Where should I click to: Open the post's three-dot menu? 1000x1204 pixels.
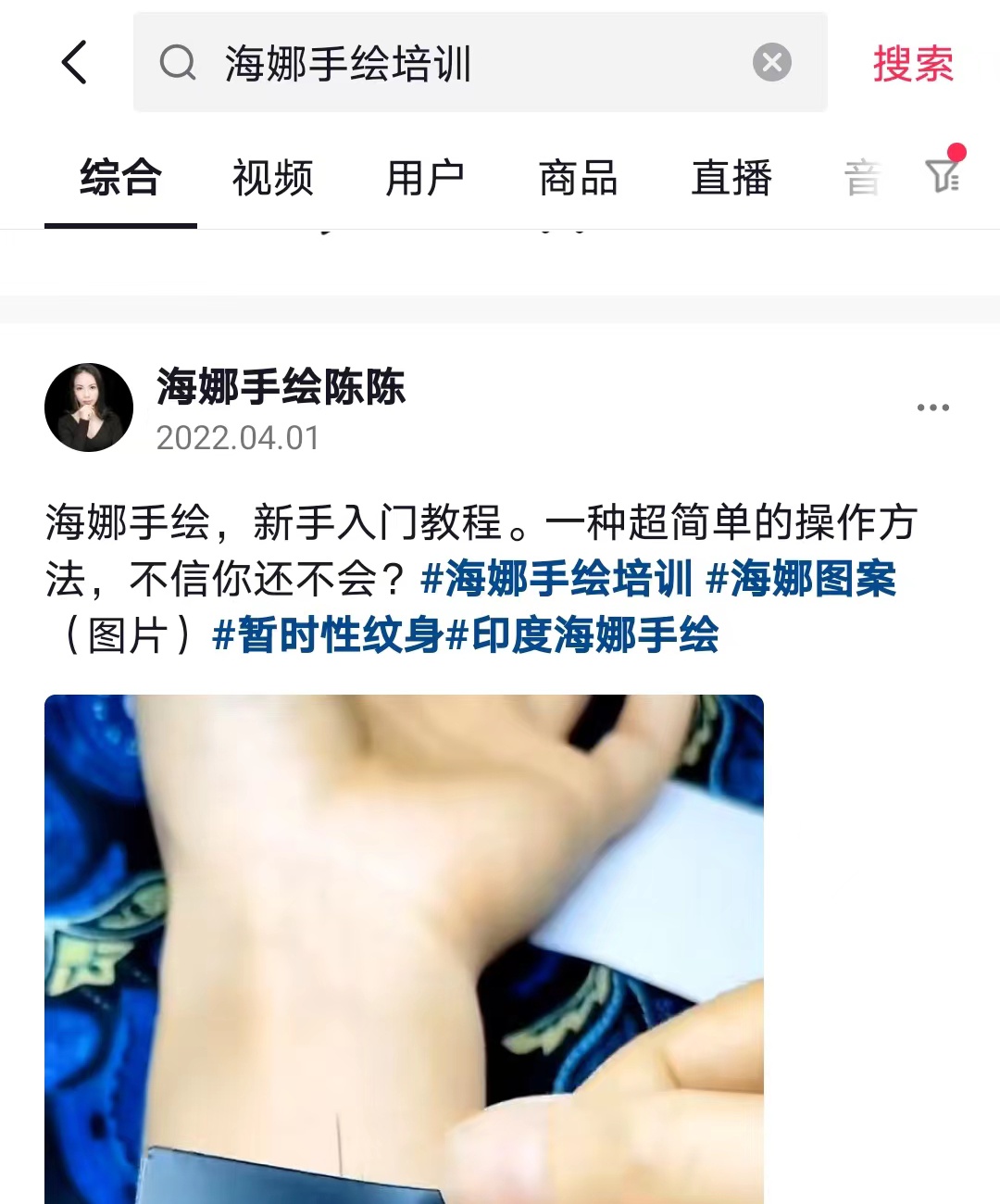(x=932, y=408)
